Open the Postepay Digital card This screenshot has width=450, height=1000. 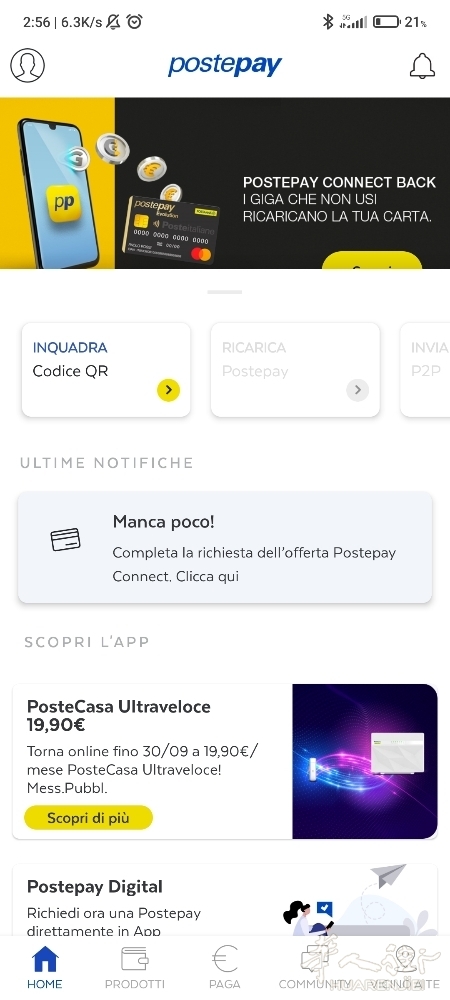[225, 901]
